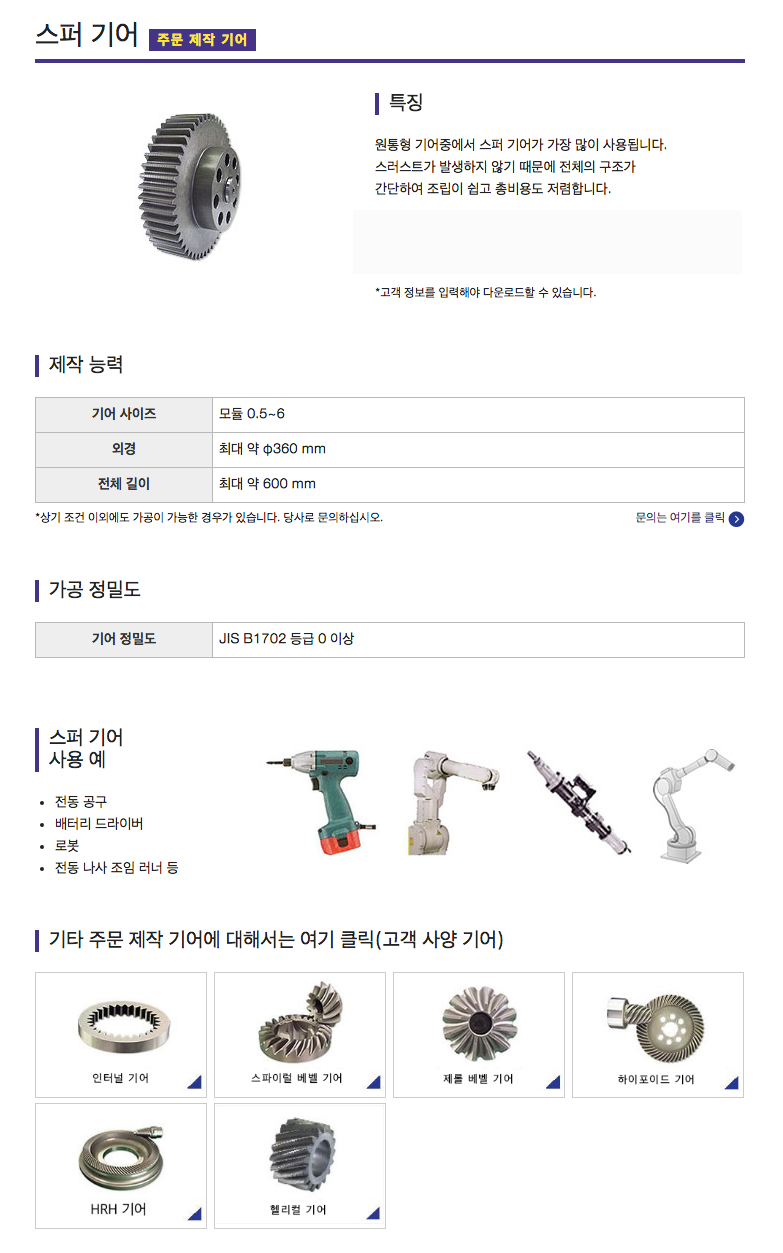783x1253 pixels.
Task: Go to the 헬리컬 기어 page
Action: click(300, 1165)
